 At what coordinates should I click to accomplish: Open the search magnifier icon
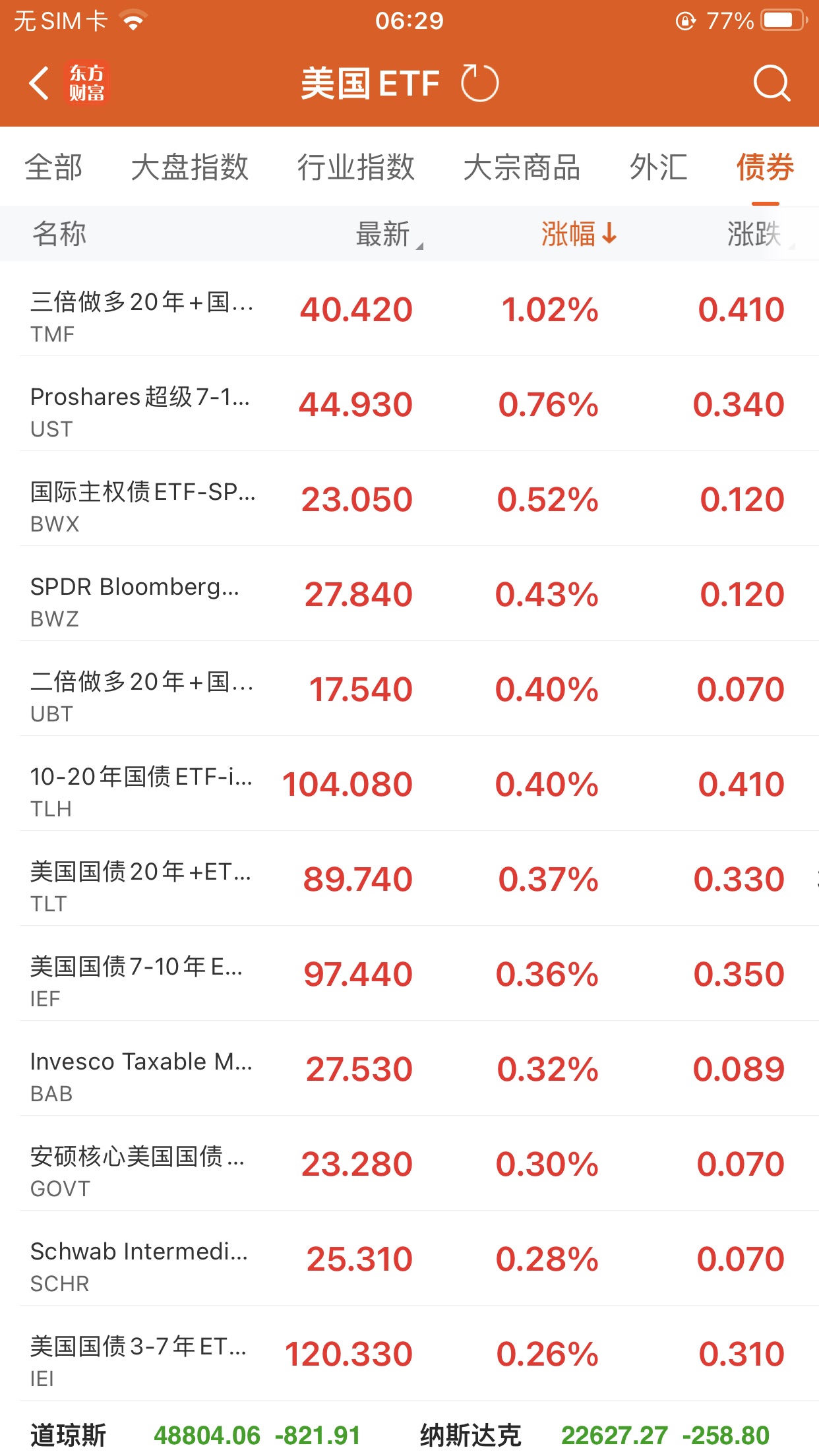pyautogui.click(x=771, y=84)
